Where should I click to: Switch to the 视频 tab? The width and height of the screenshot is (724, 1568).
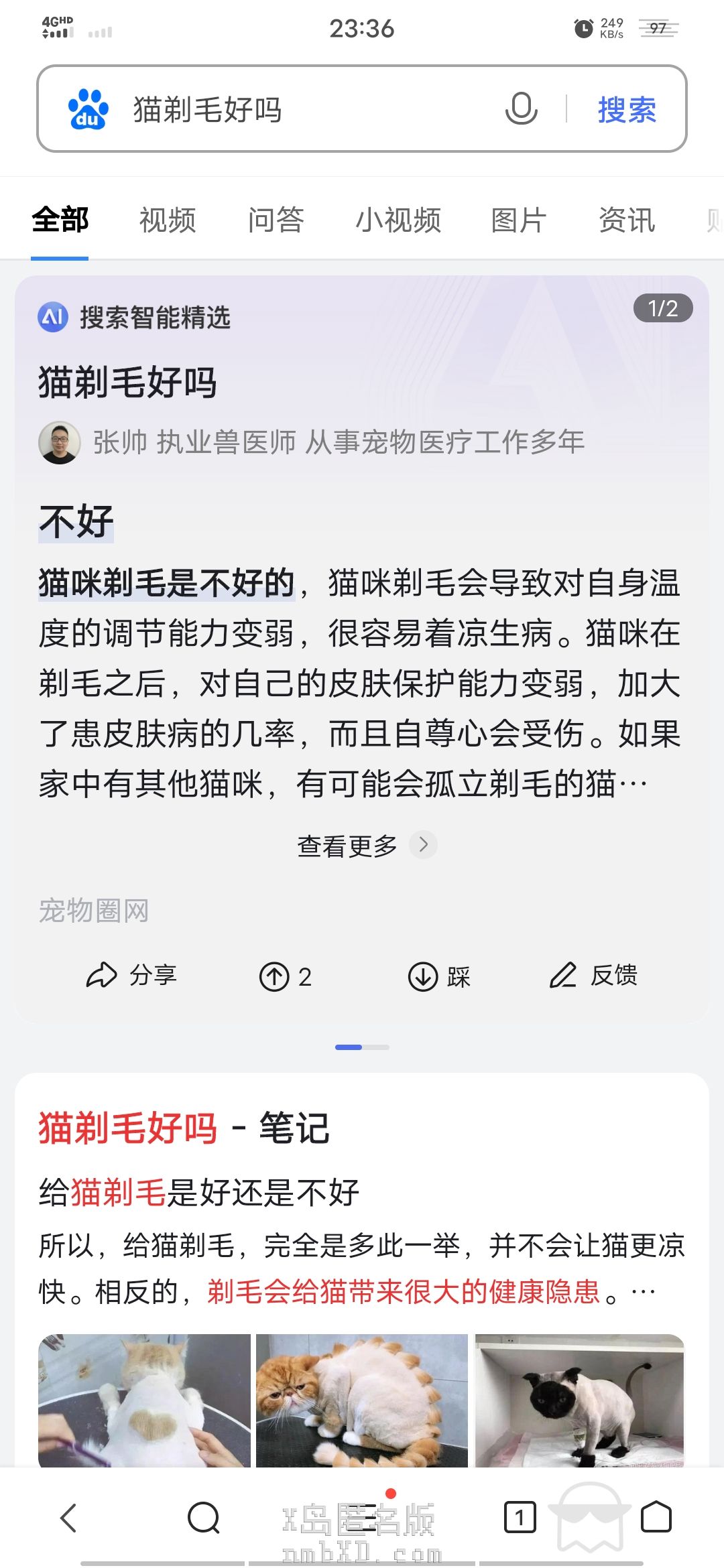(168, 220)
